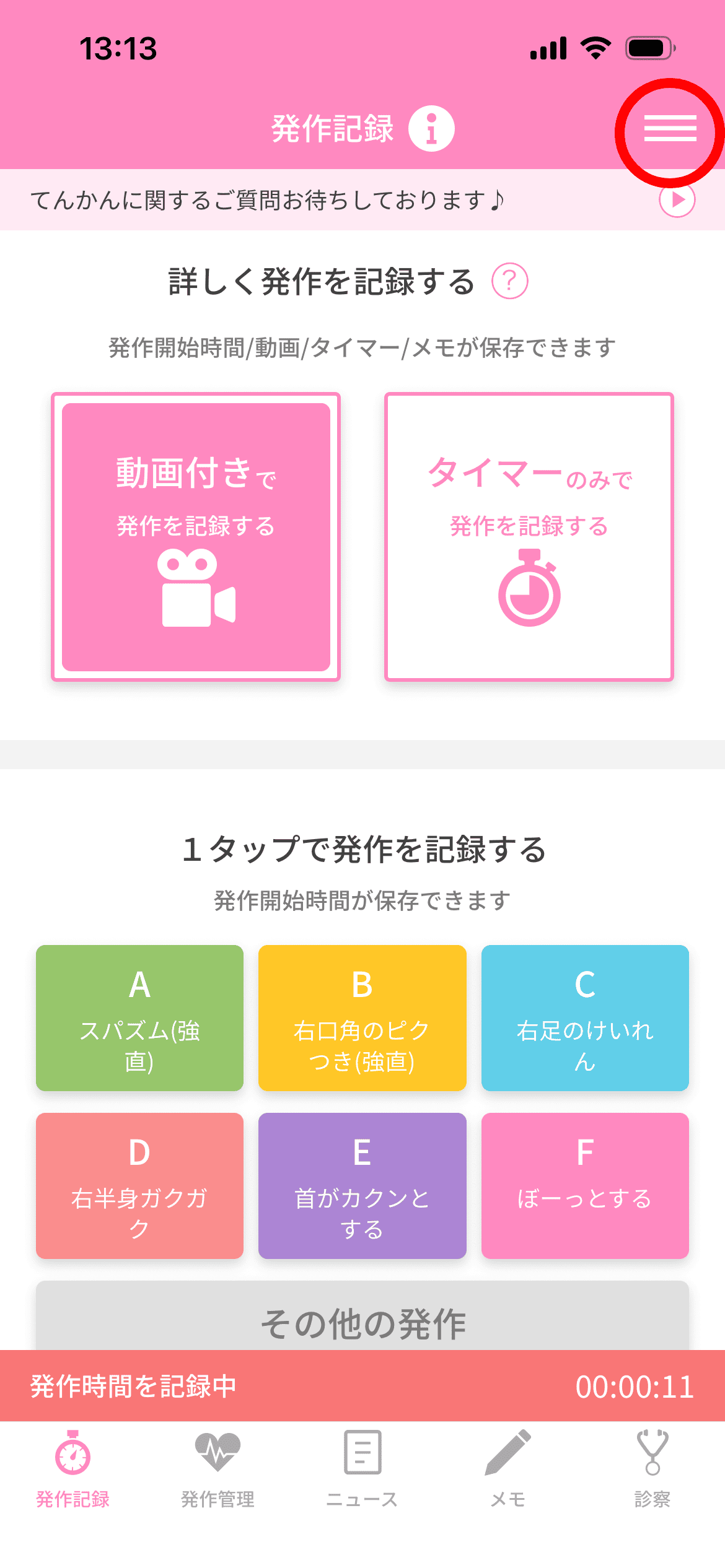
Task: Select seizure D 右半身ガクガク
Action: click(139, 1186)
